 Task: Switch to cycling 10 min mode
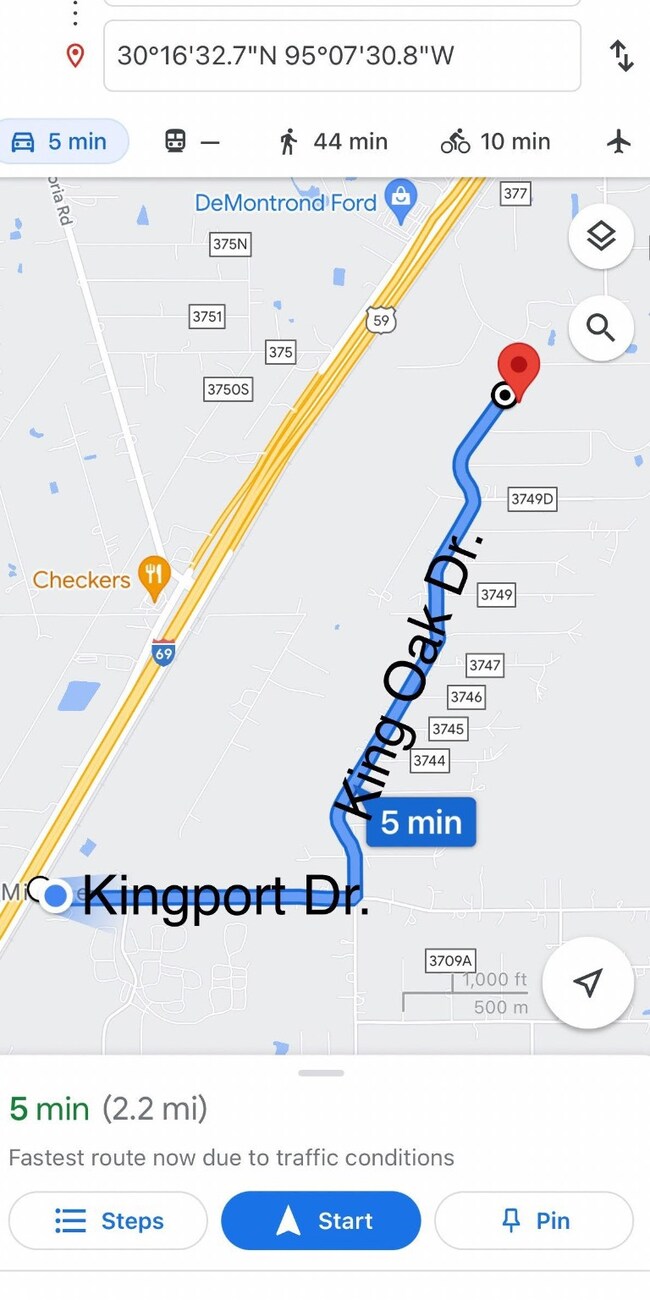(496, 142)
